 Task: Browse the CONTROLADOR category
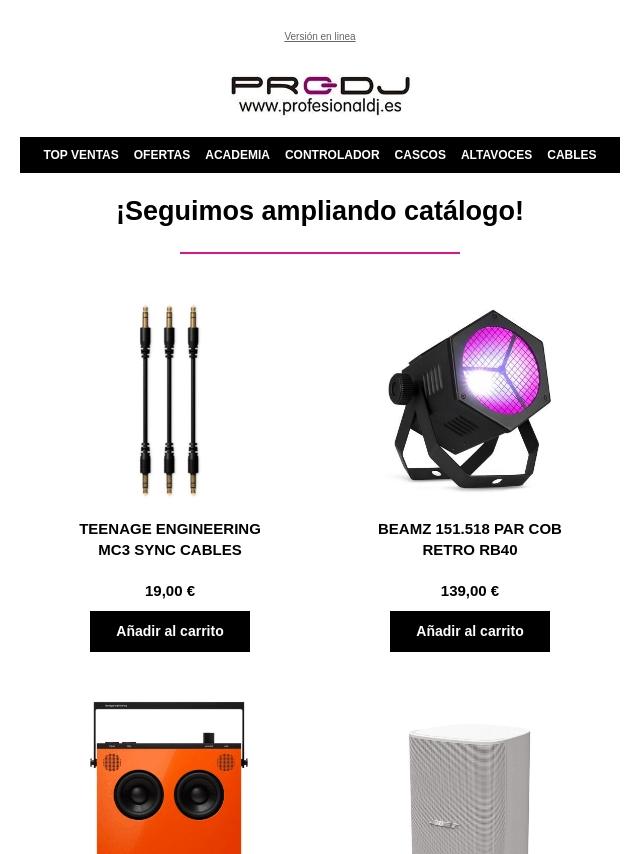click(332, 155)
